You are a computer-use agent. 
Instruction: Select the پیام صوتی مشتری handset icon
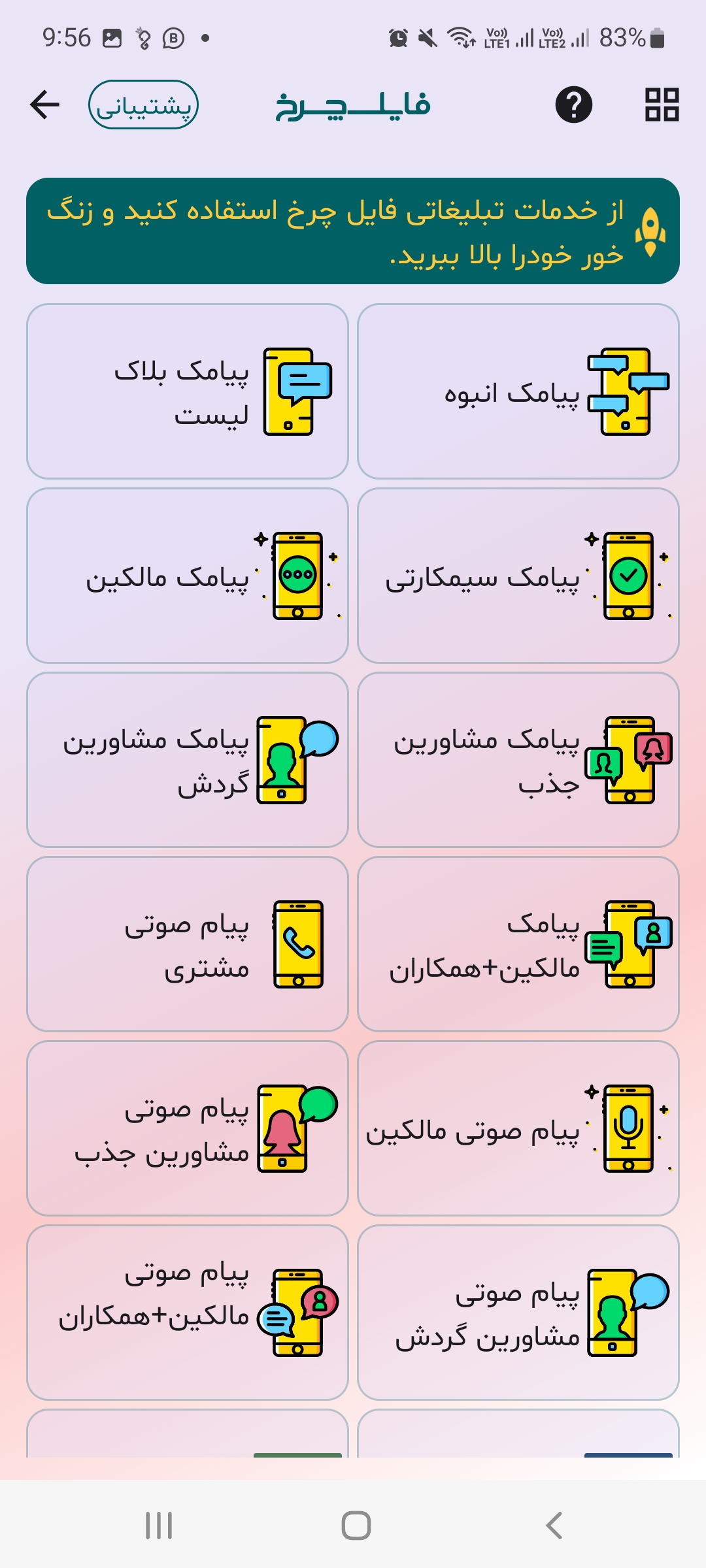(x=297, y=944)
